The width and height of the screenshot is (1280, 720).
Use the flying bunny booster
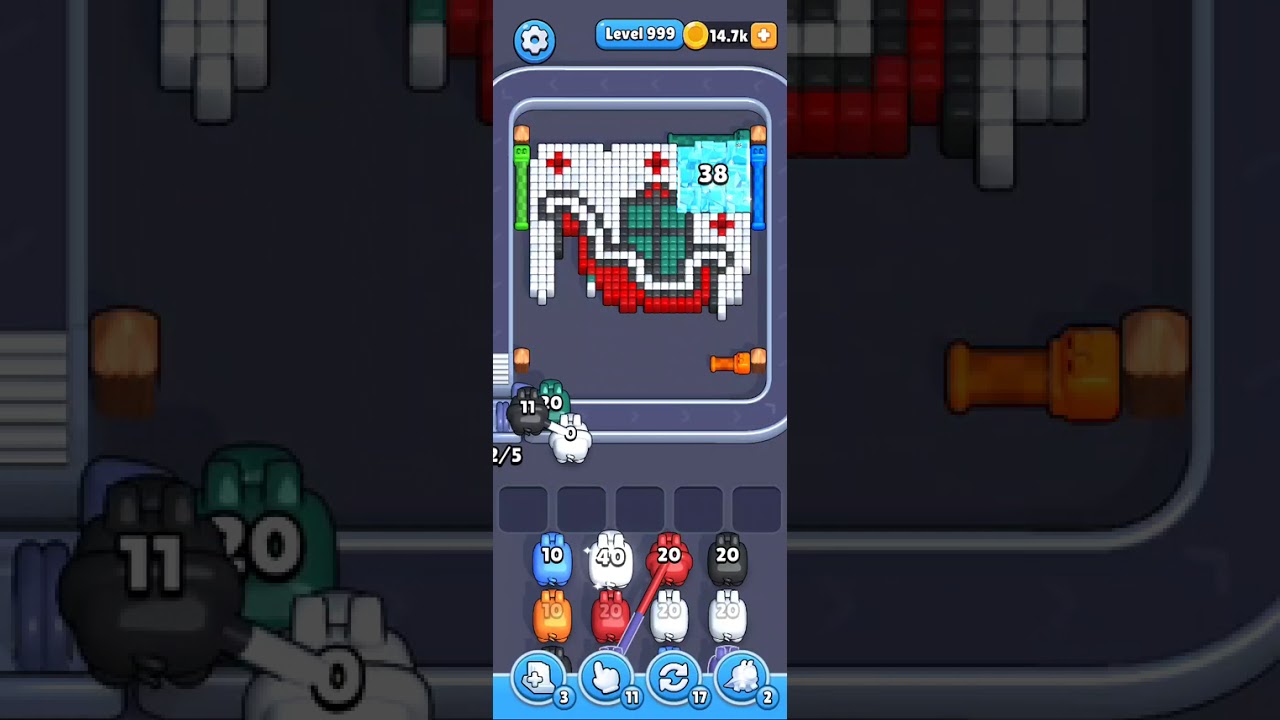(741, 677)
